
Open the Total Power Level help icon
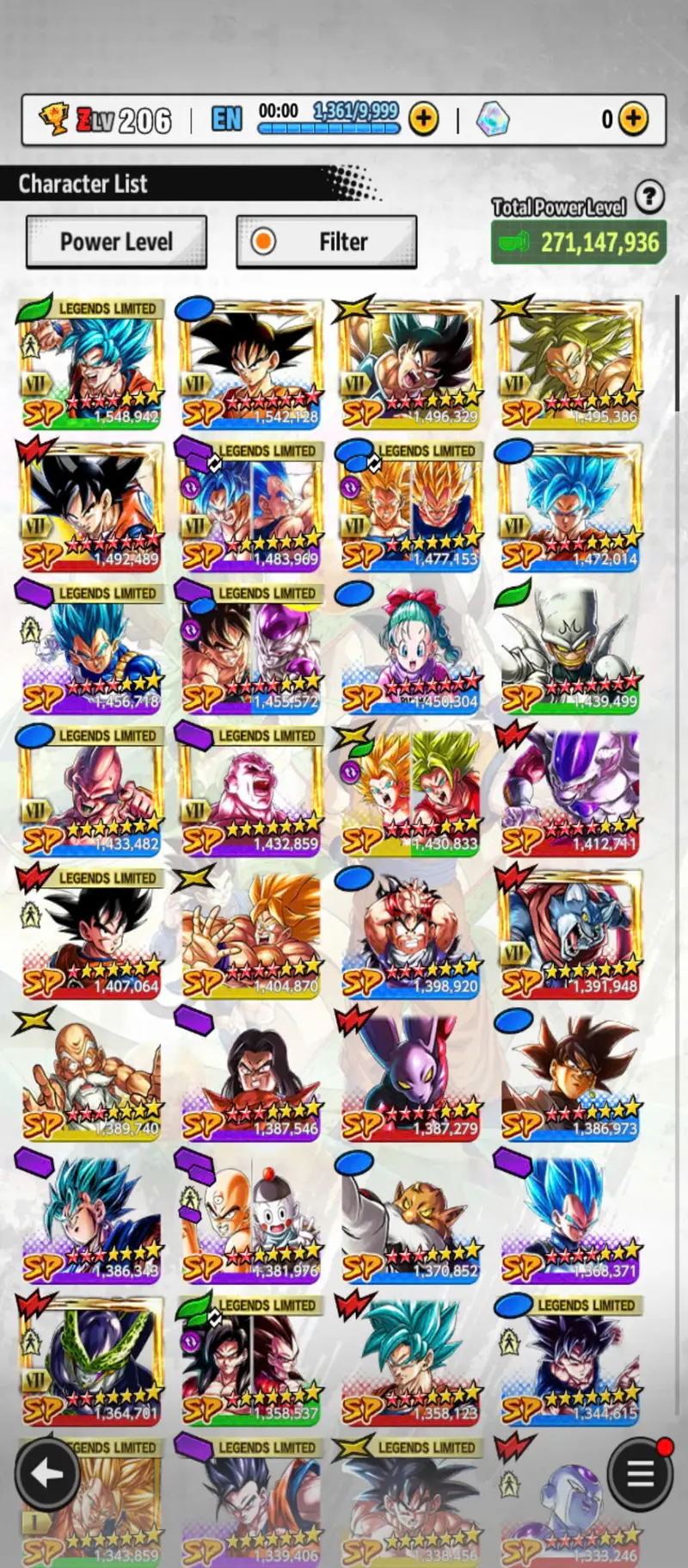[649, 197]
